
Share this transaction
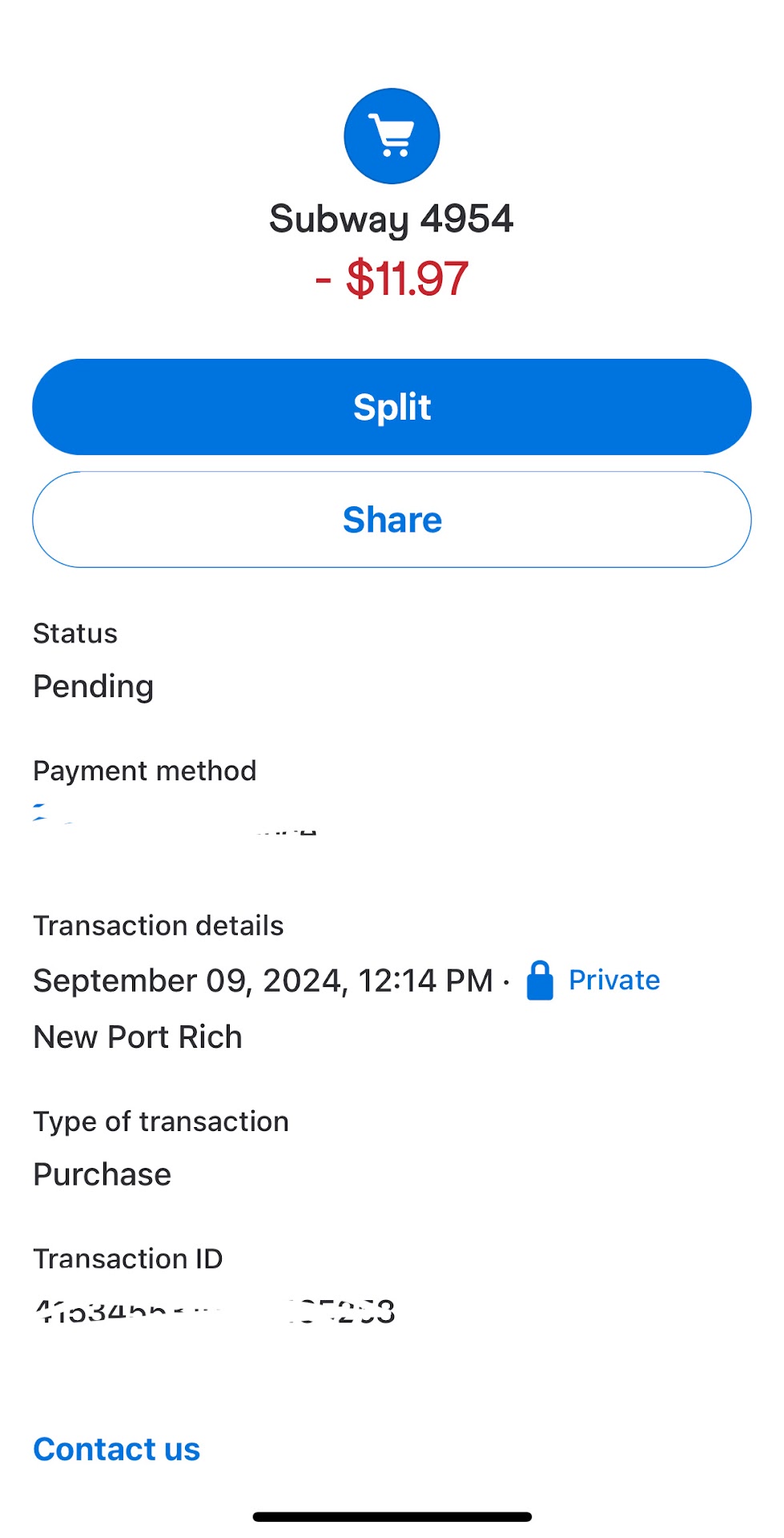pyautogui.click(x=392, y=520)
